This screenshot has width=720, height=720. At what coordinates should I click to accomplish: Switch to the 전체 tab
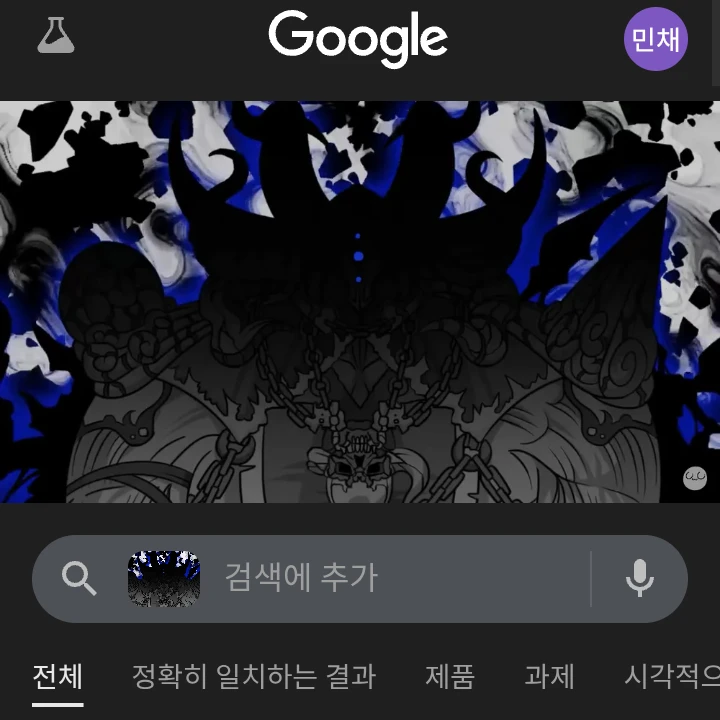point(57,677)
